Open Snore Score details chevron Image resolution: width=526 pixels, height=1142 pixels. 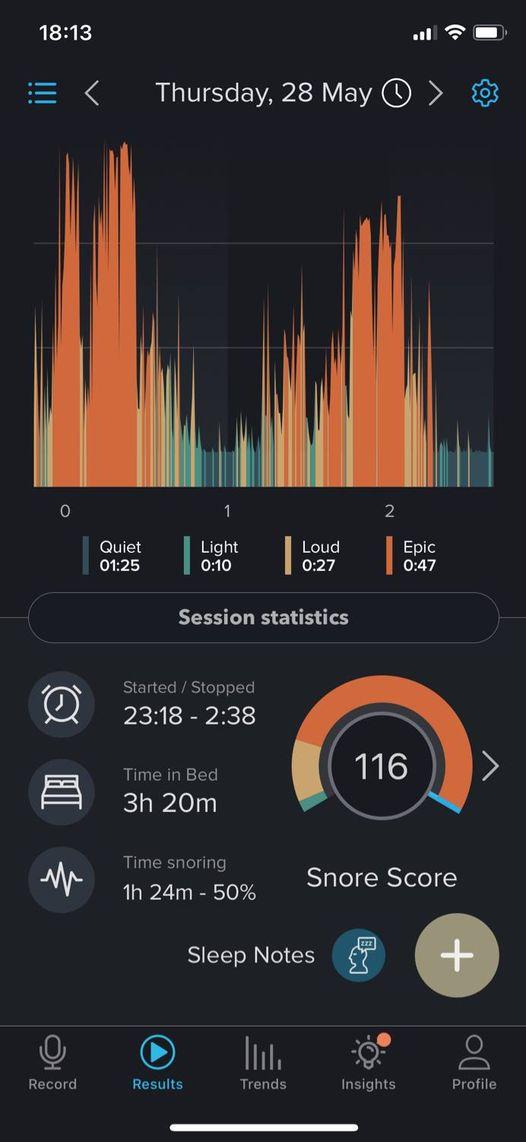pyautogui.click(x=491, y=766)
